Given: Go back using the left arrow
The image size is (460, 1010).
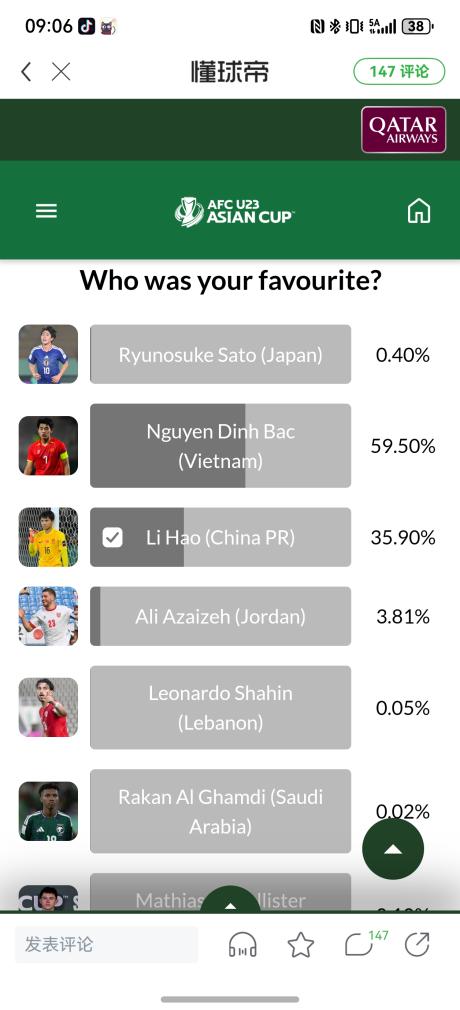Looking at the screenshot, I should pyautogui.click(x=26, y=71).
